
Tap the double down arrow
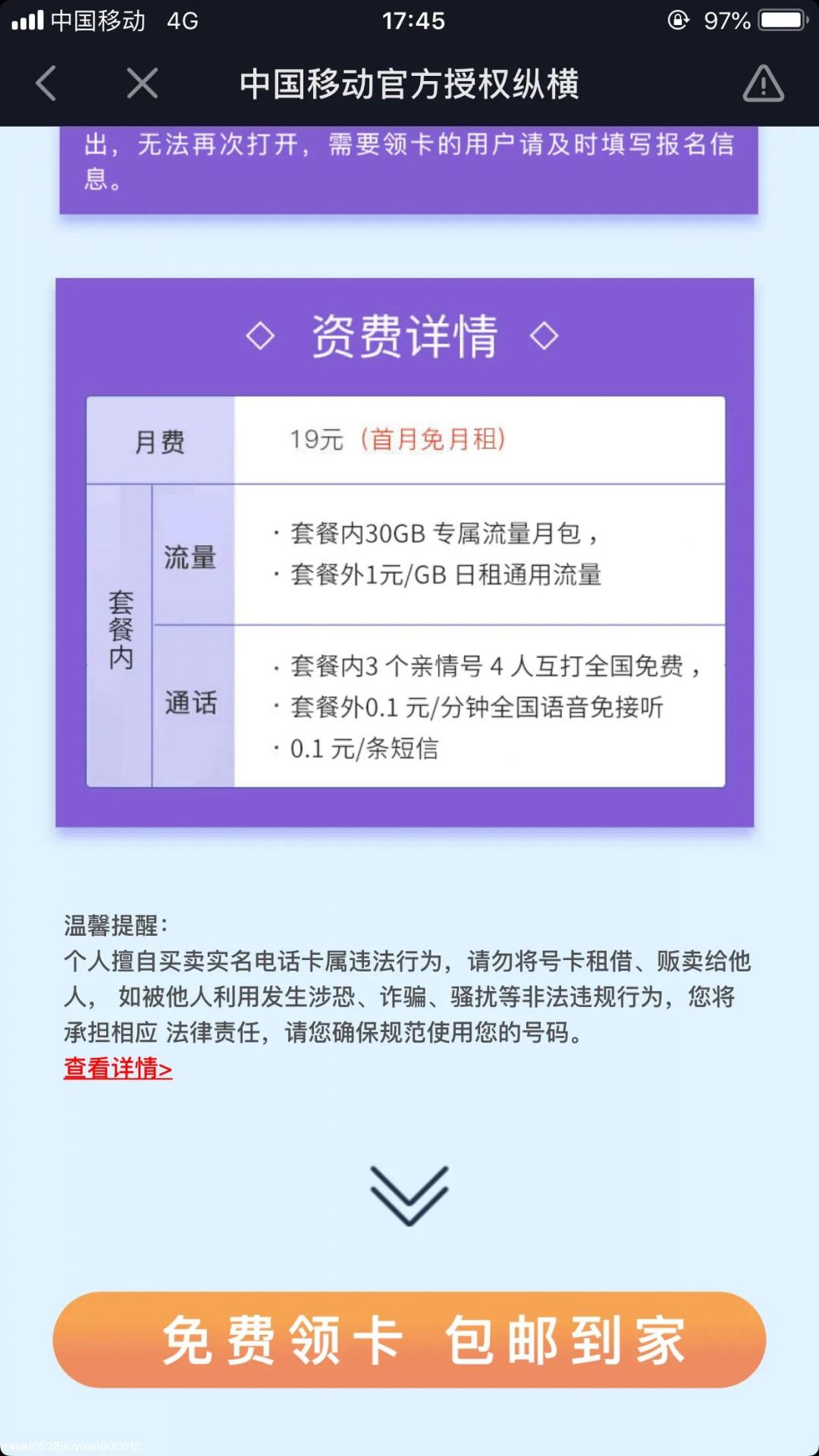point(409,1195)
